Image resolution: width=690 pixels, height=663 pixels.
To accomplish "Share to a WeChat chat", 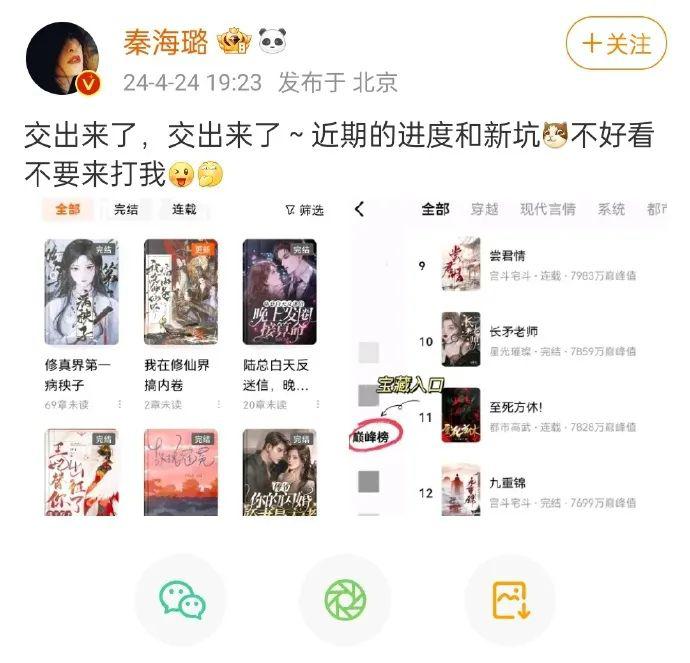I will [181, 600].
